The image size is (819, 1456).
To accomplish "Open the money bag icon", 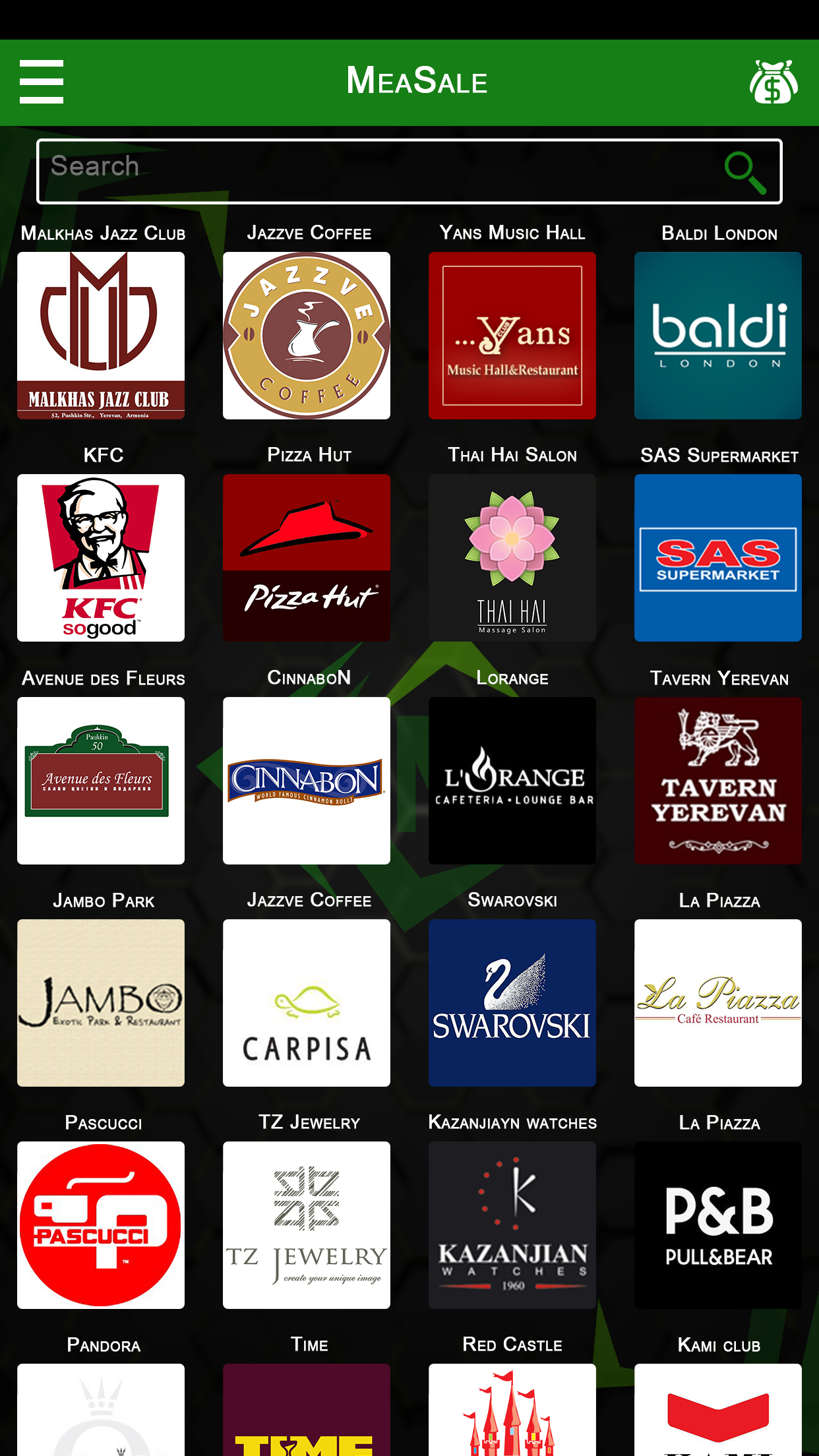I will [773, 82].
